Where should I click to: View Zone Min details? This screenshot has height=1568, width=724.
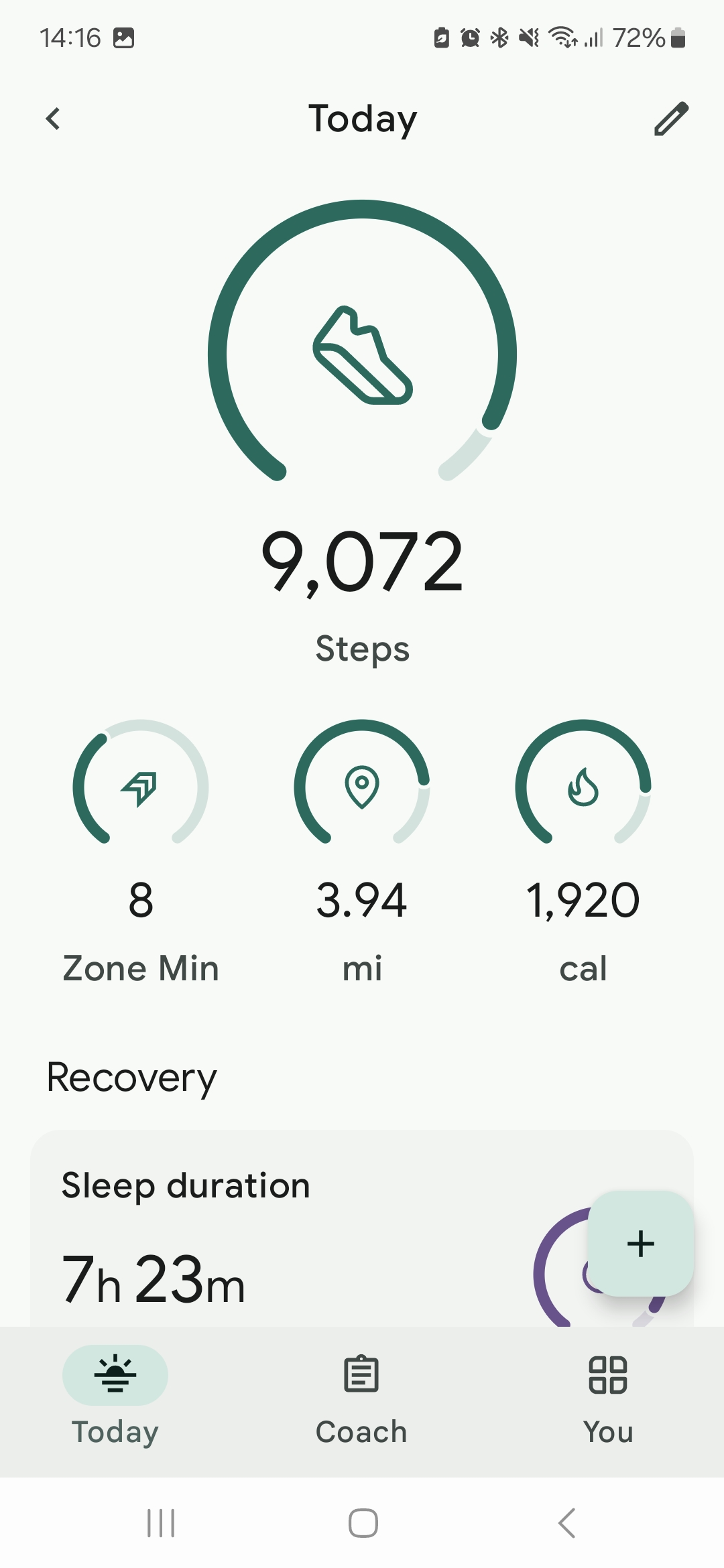coord(141,852)
